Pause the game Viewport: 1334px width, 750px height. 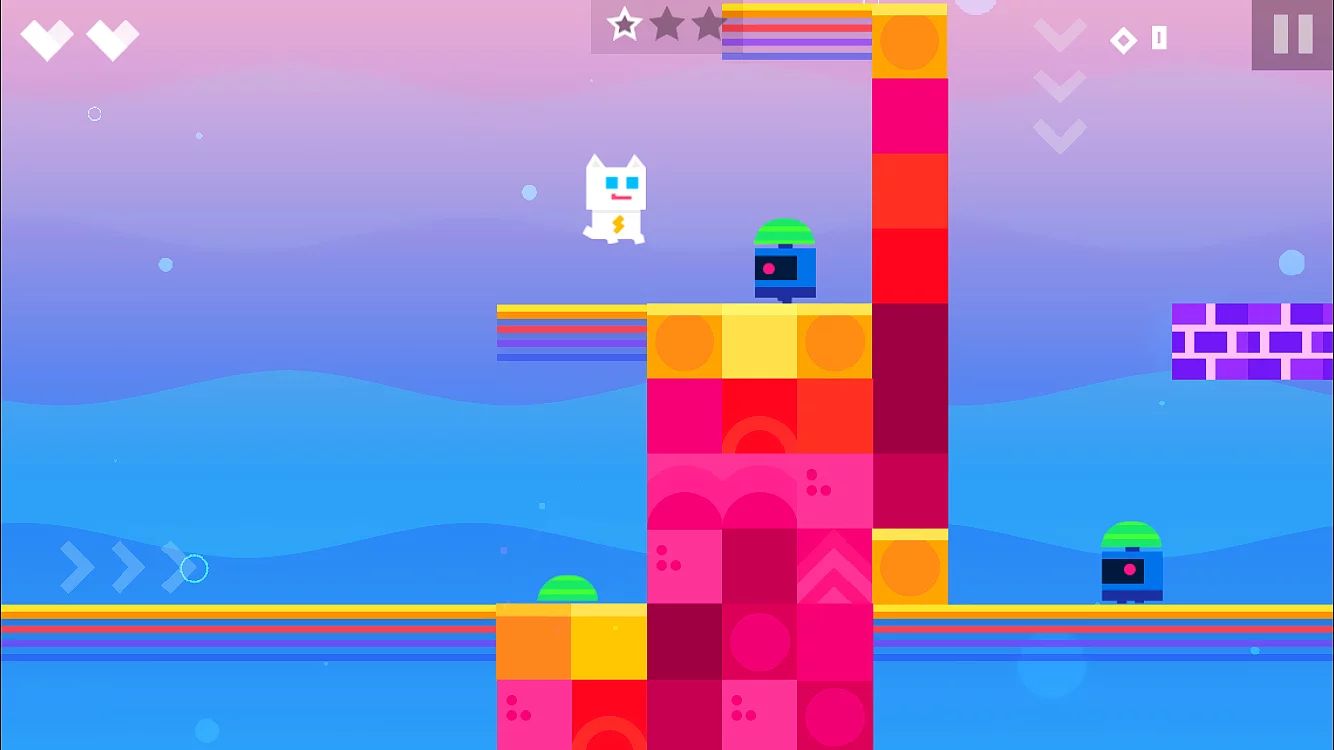tap(1293, 35)
